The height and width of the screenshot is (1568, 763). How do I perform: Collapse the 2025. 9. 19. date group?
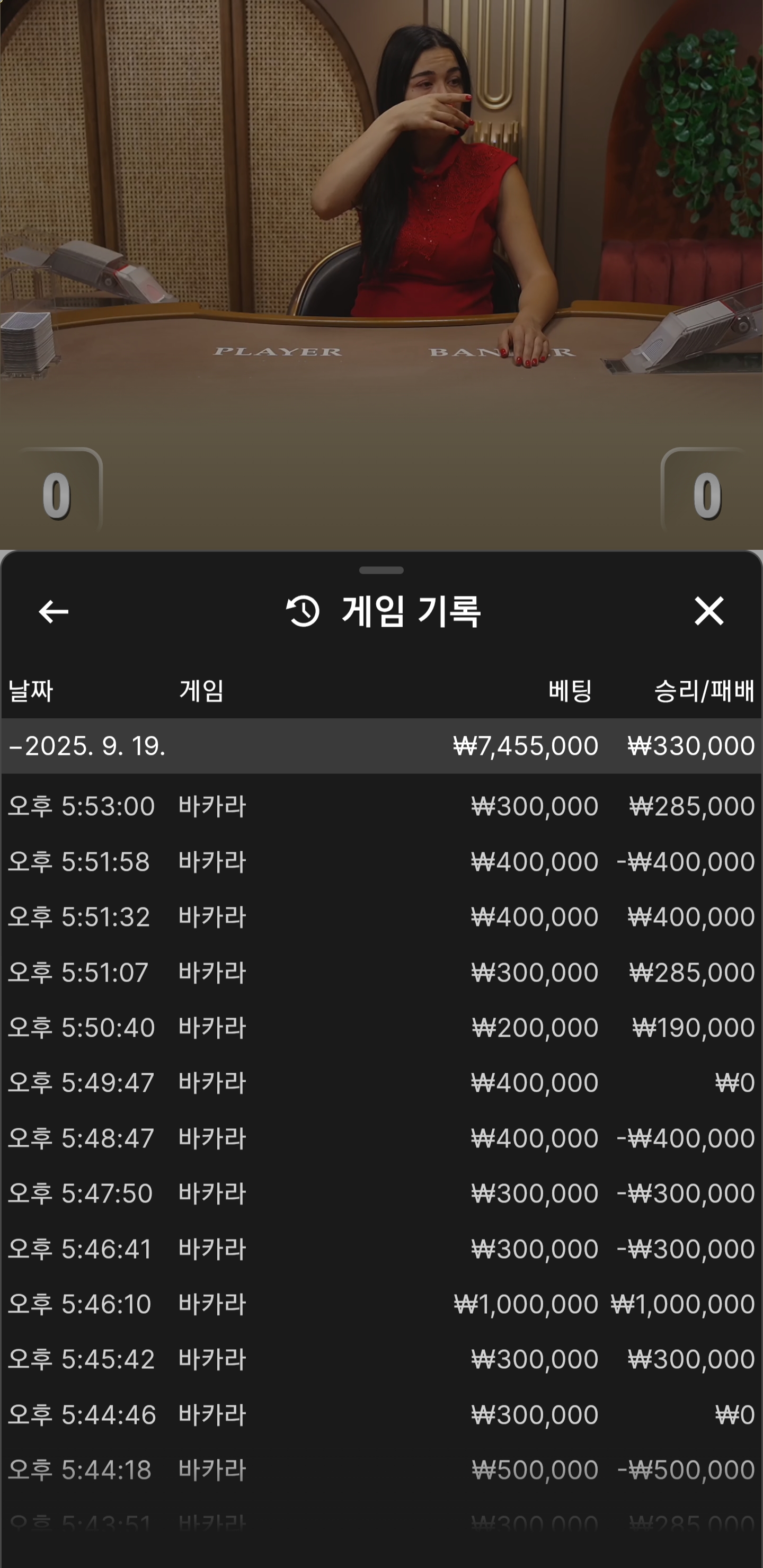381,746
